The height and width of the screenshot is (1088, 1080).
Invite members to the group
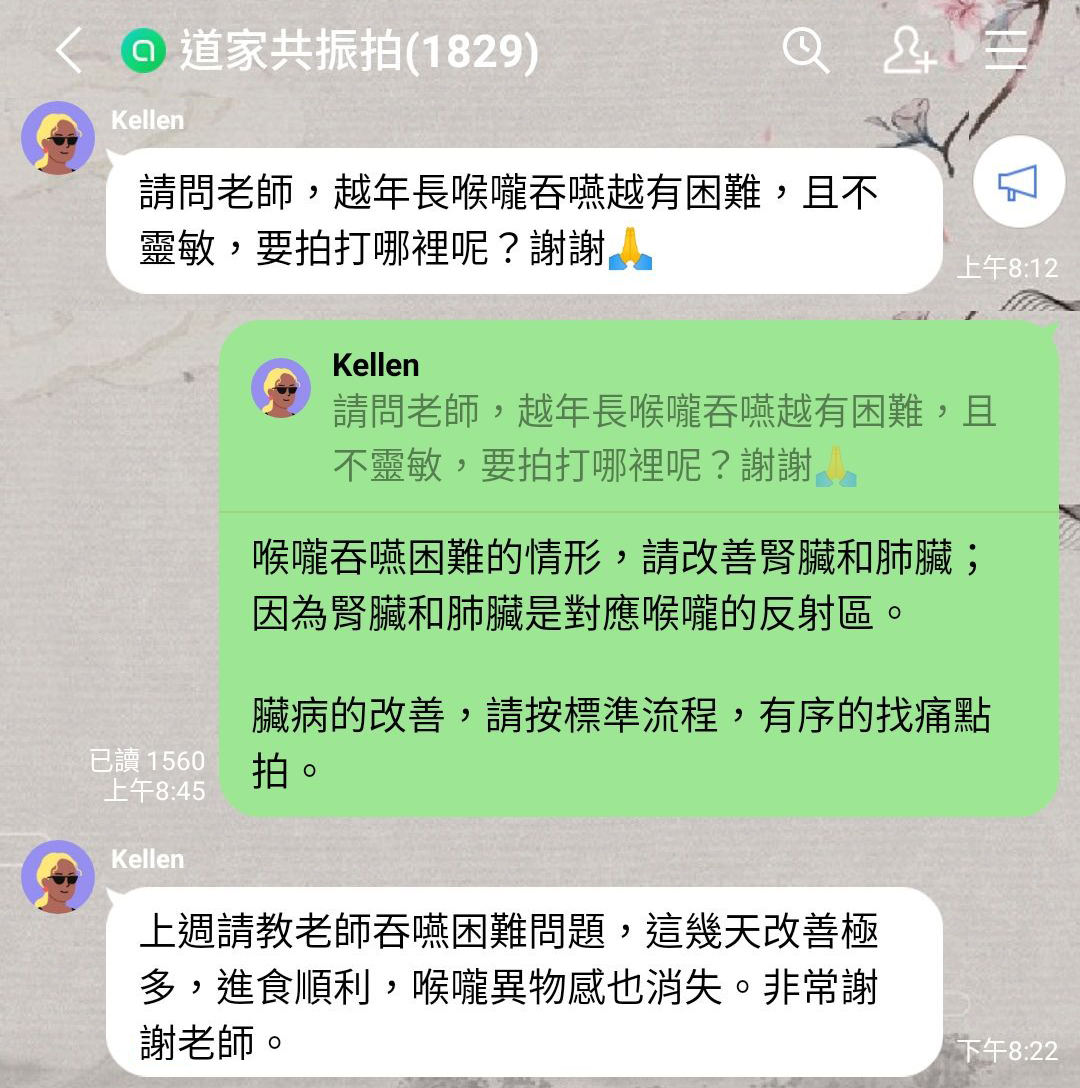908,49
